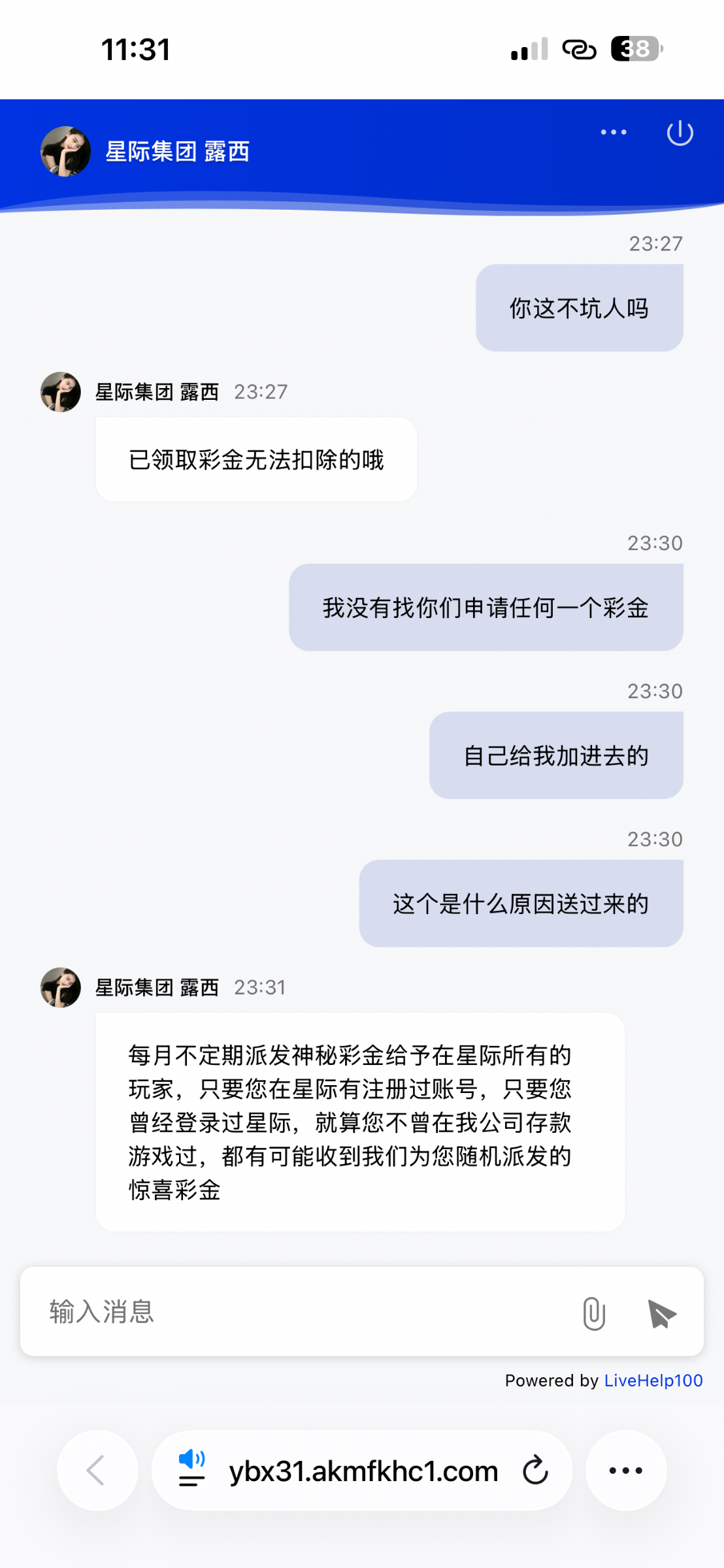Go back with the browser back arrow
724x1568 pixels.
(97, 1471)
